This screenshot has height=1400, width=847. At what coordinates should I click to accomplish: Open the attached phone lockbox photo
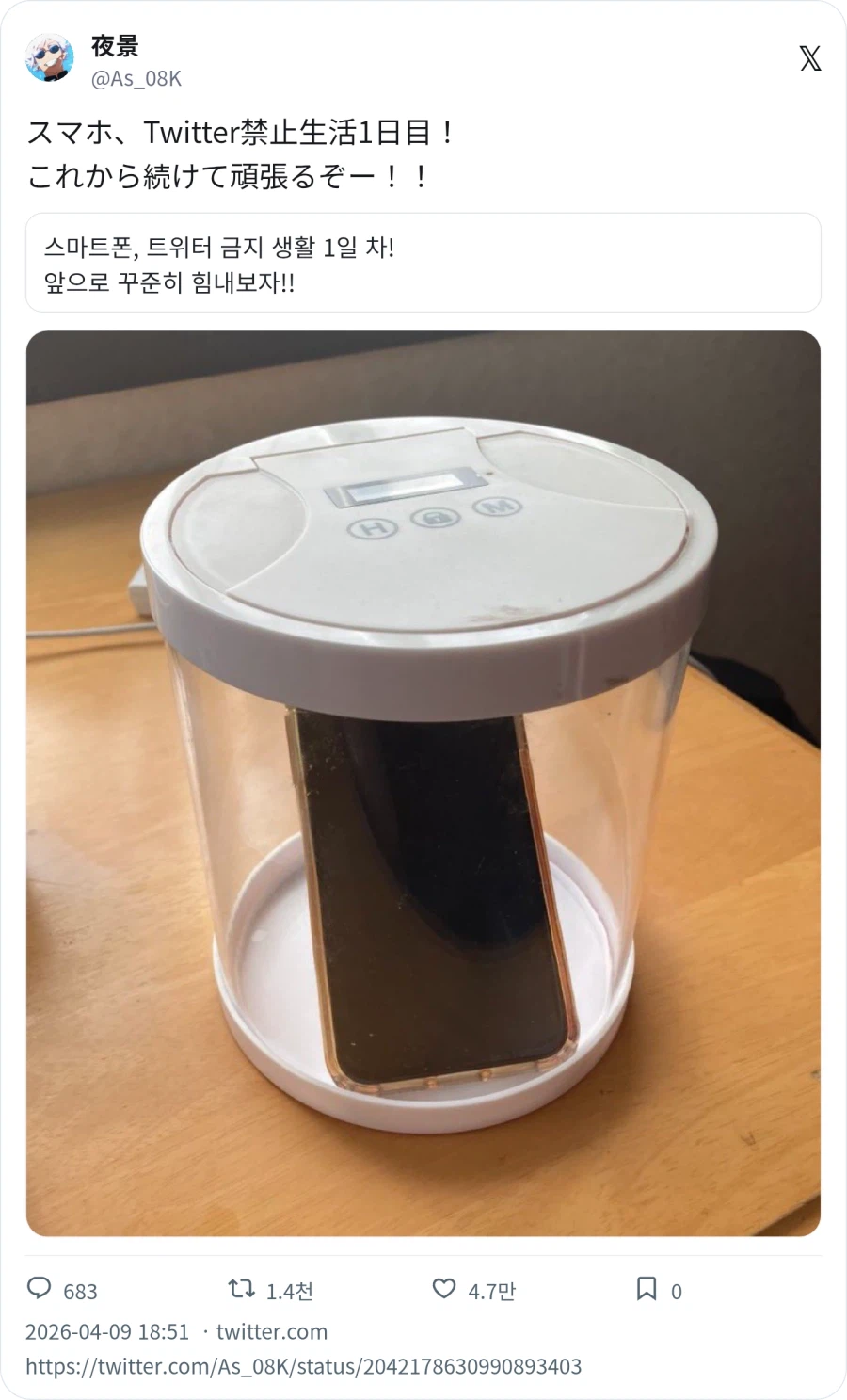(x=423, y=783)
